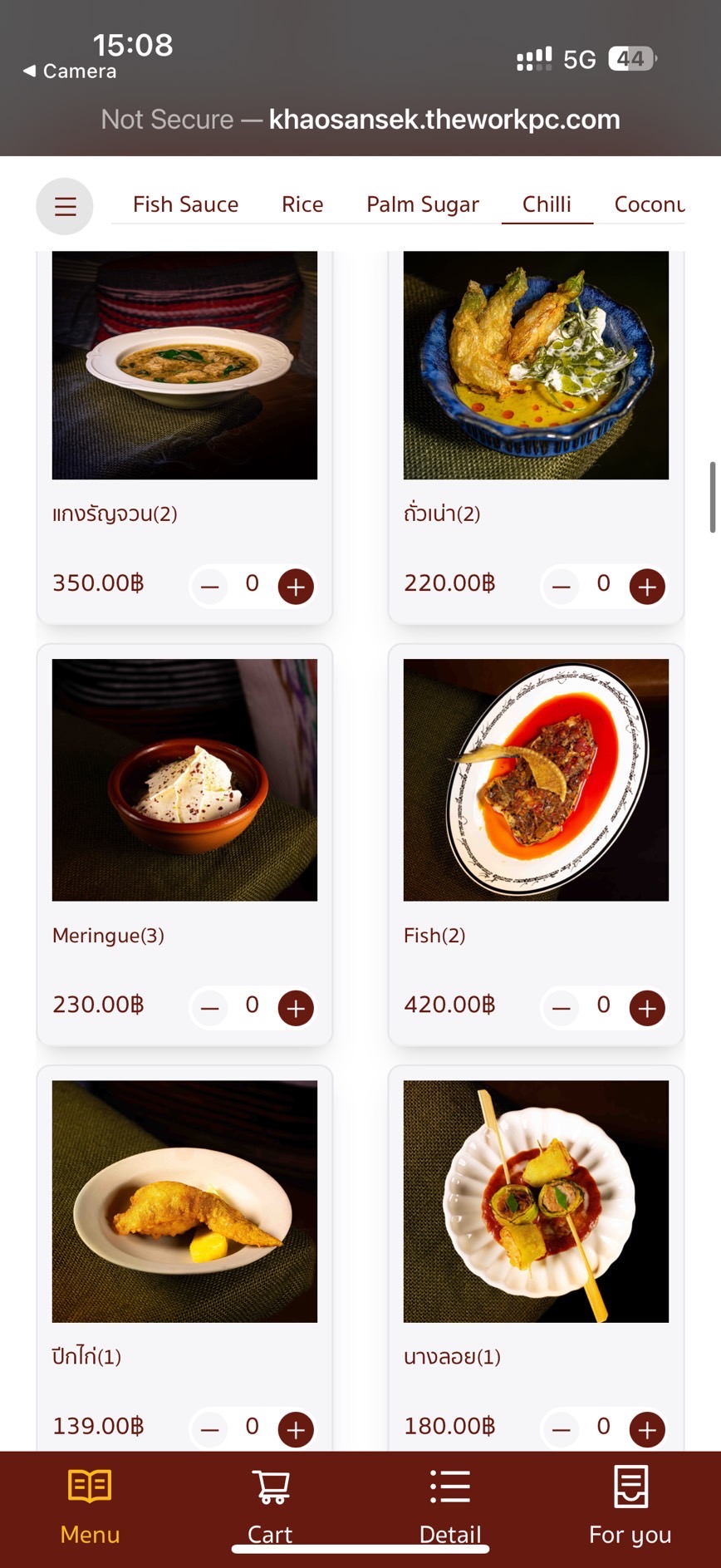This screenshot has width=721, height=1568.
Task: Switch to the Detail tab
Action: (x=450, y=1504)
